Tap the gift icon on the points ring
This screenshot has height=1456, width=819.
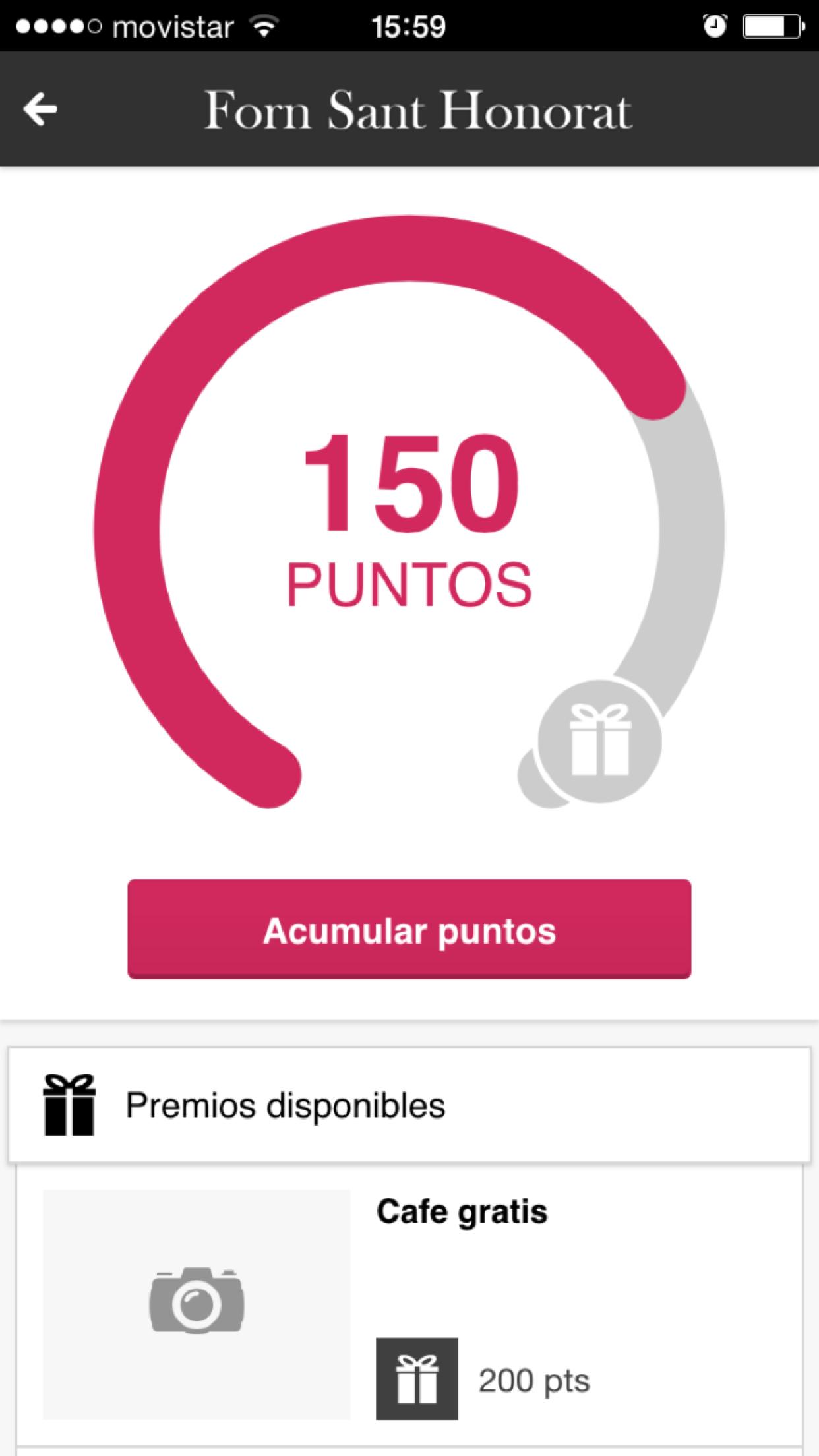(599, 741)
